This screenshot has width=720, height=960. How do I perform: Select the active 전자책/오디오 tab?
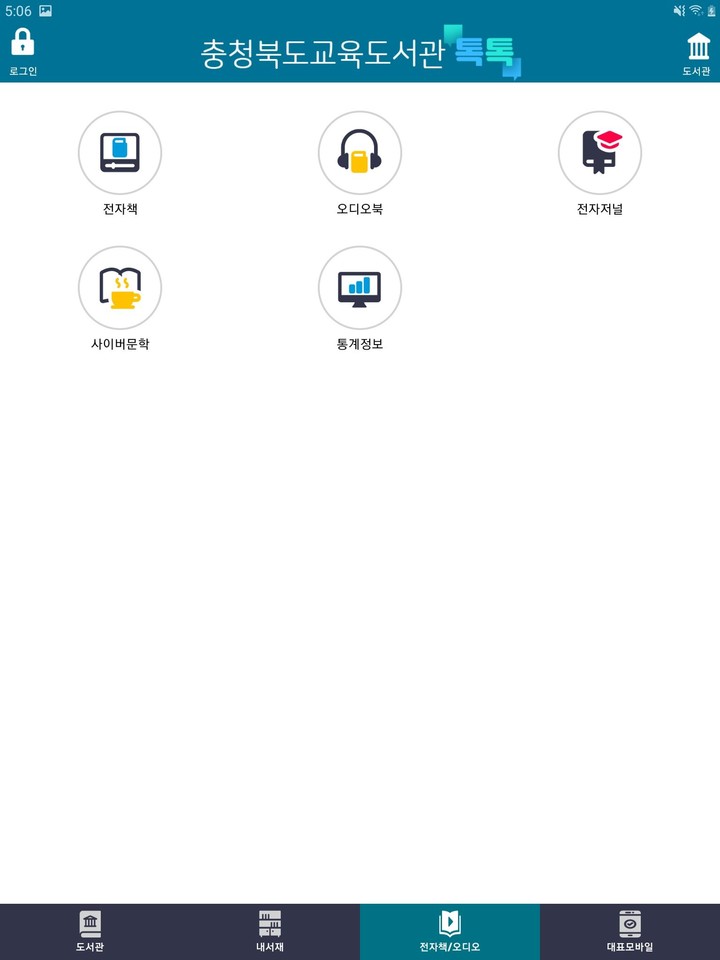click(x=448, y=930)
